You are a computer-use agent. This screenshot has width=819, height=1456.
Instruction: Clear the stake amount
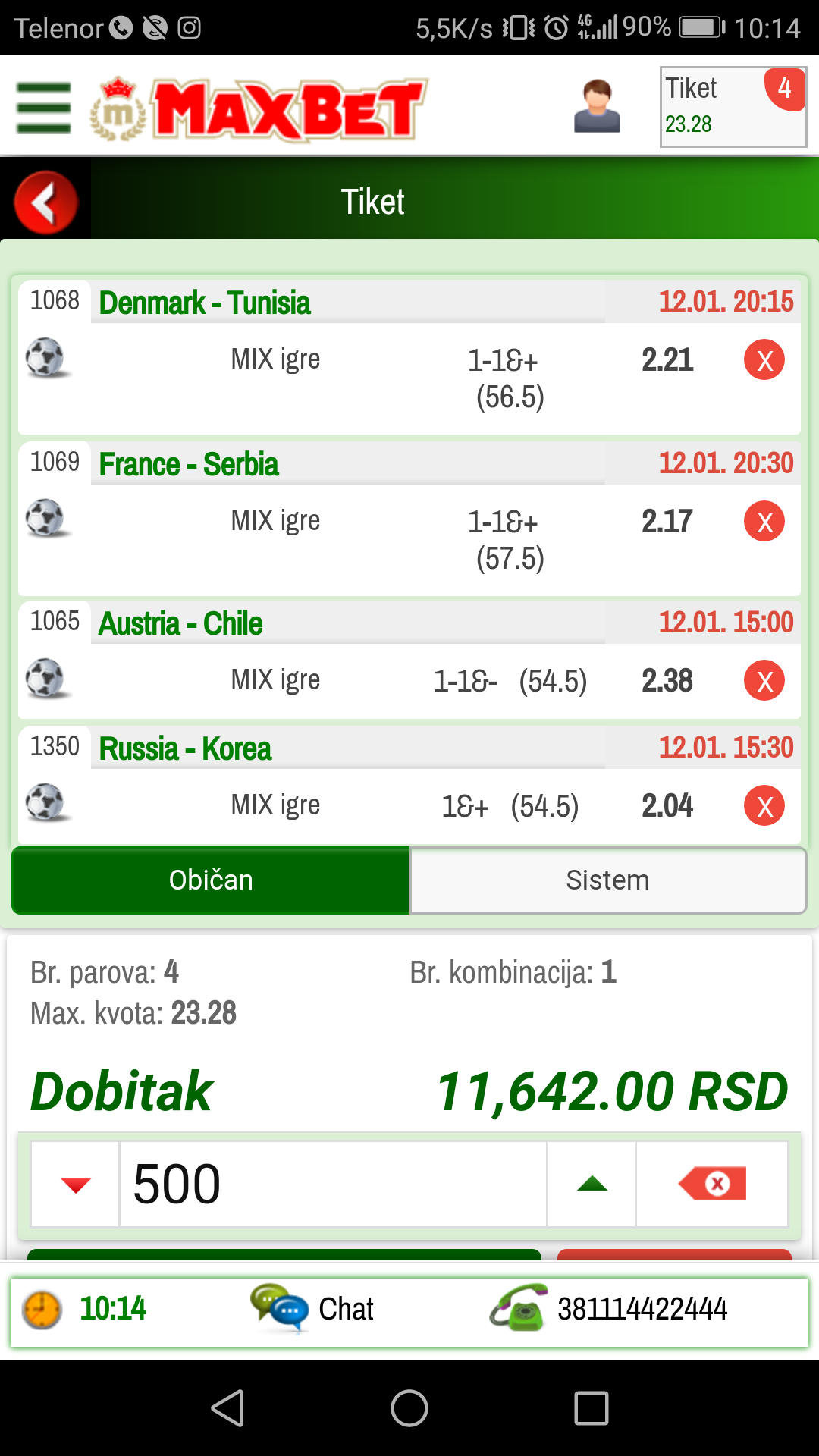pos(712,1184)
